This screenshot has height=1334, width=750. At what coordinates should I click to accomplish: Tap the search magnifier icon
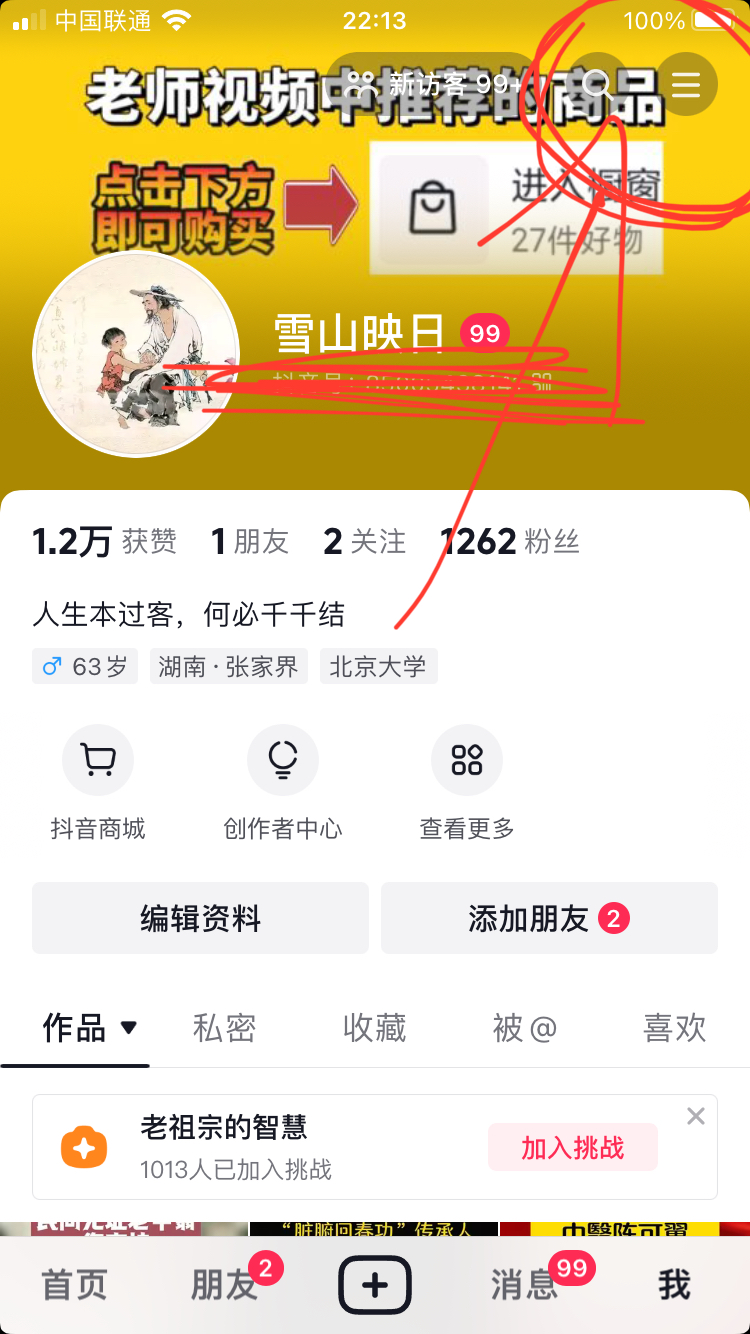597,85
